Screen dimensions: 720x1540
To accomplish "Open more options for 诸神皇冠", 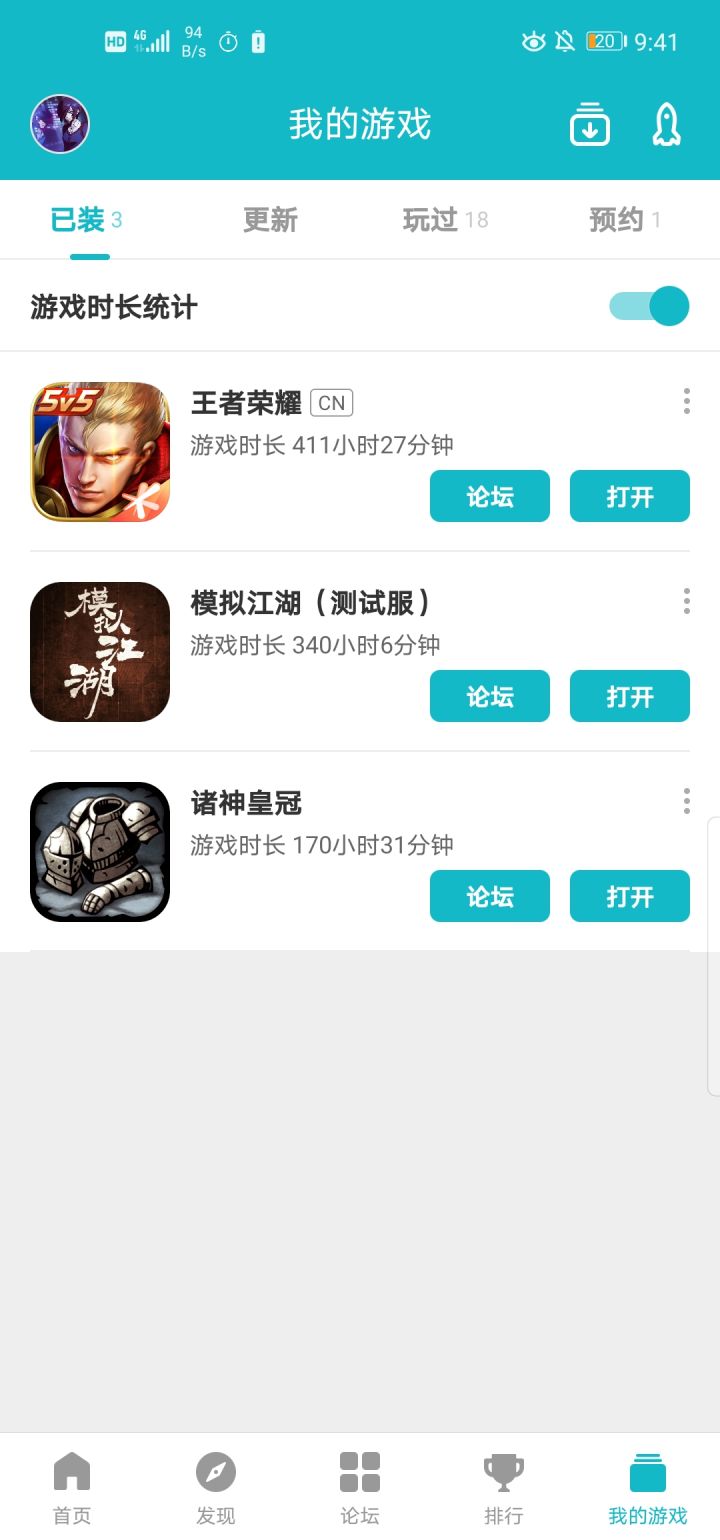I will [x=686, y=802].
